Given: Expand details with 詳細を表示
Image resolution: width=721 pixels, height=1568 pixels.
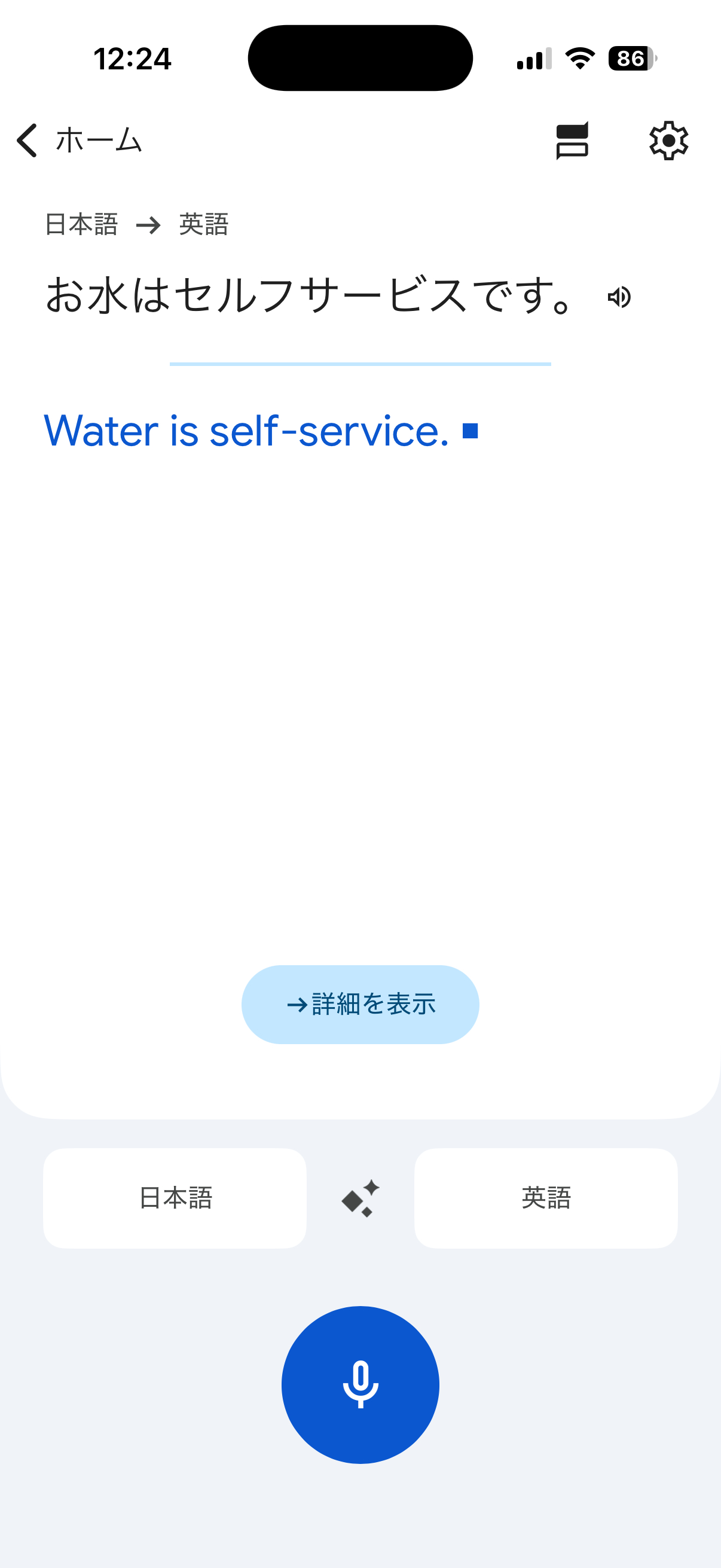Looking at the screenshot, I should [360, 1004].
